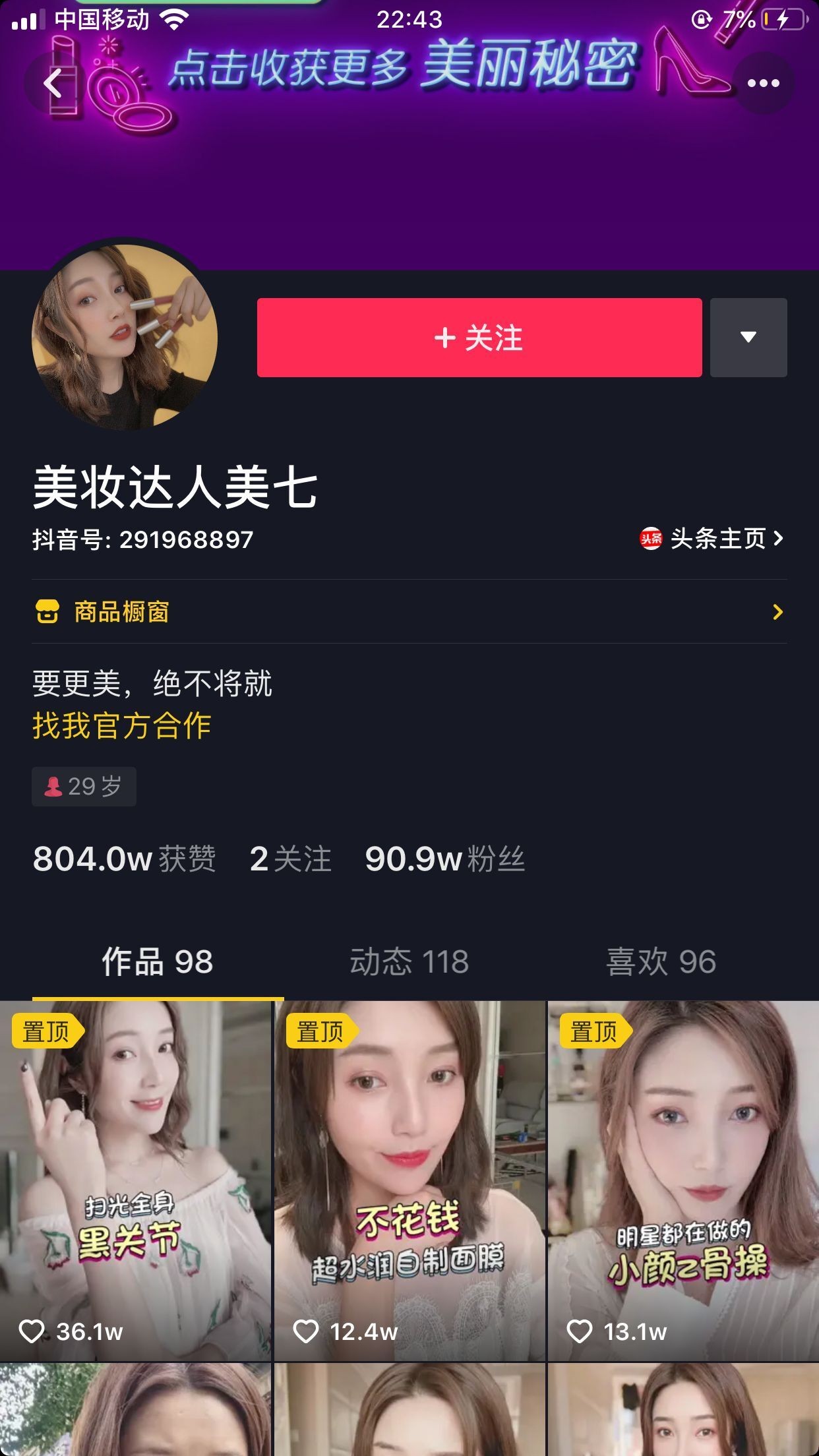Go back using the back arrow
This screenshot has height=1456, width=819.
tap(53, 84)
